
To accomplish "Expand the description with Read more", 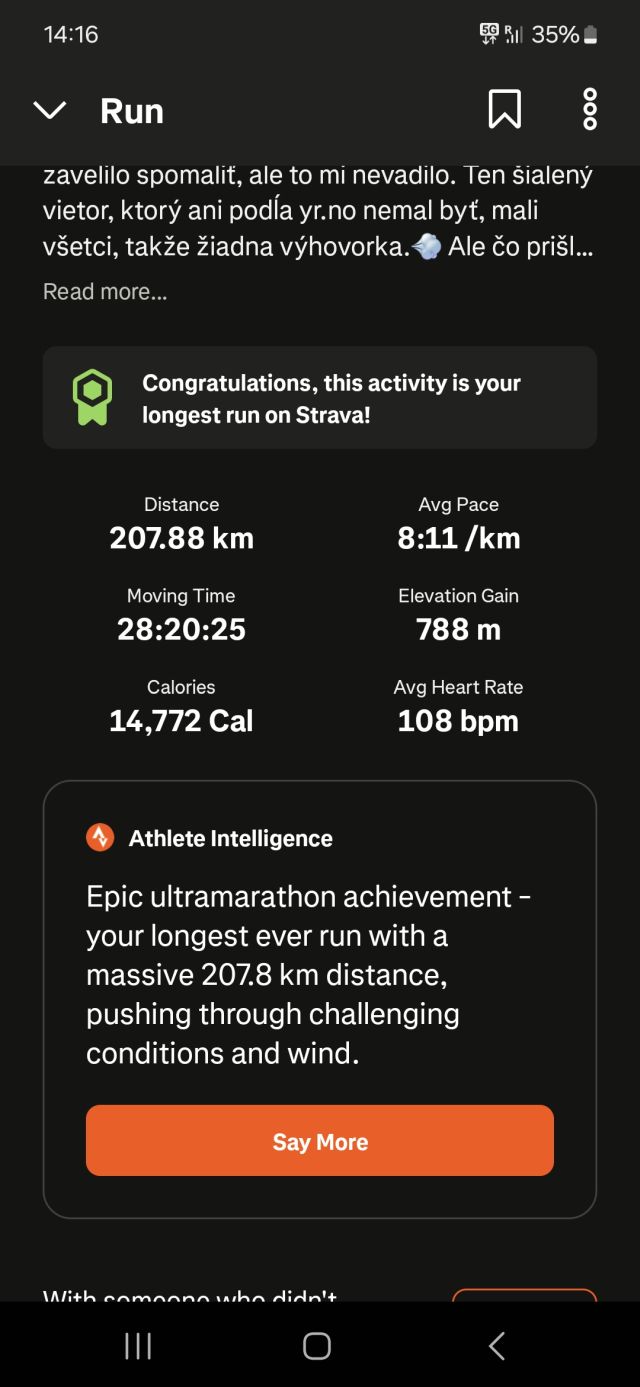I will 105,292.
